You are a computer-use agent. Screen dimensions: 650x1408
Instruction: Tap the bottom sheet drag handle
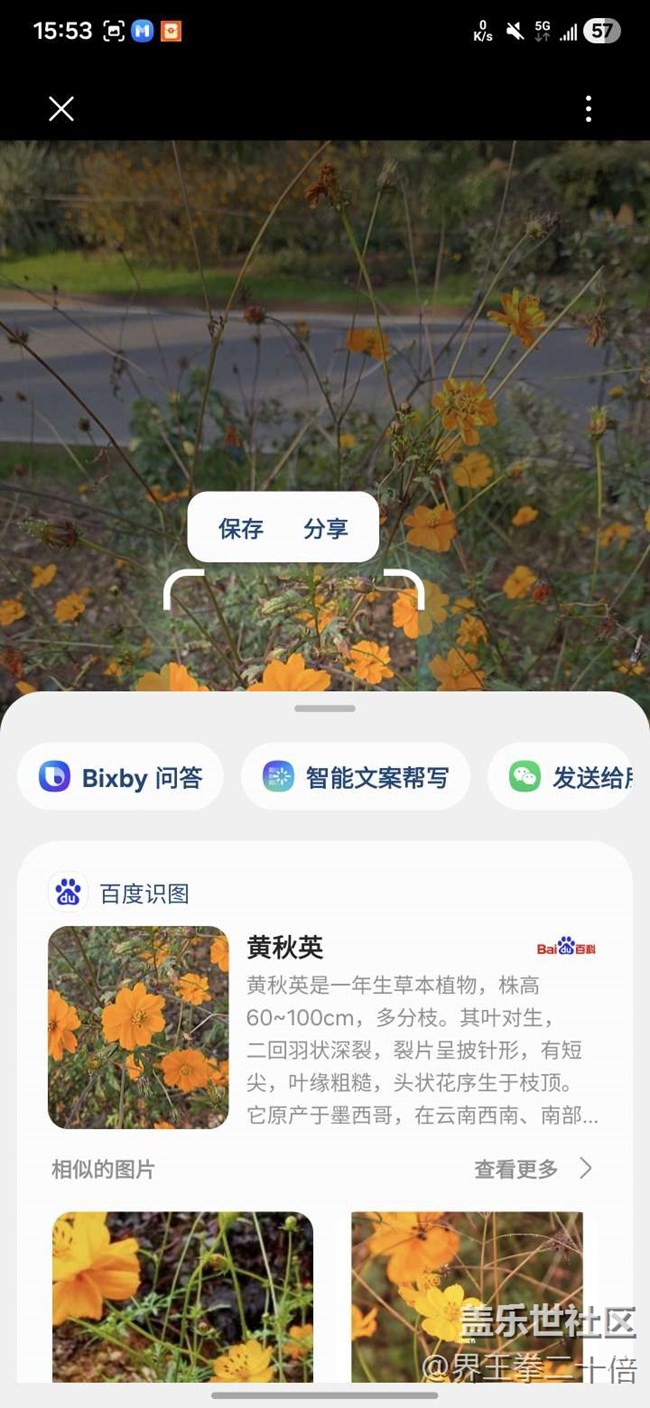point(325,708)
